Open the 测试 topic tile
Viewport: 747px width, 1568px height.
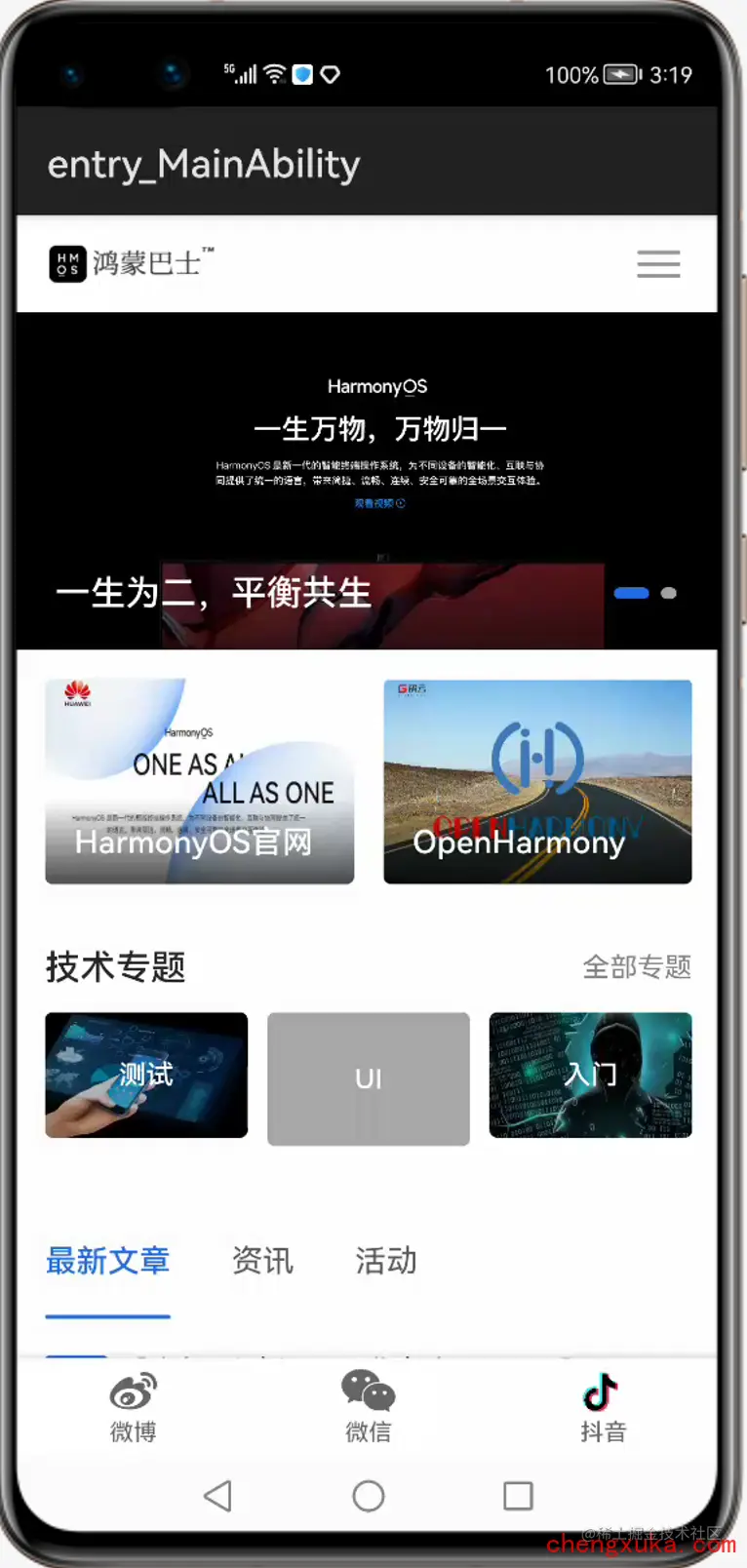(x=146, y=1075)
